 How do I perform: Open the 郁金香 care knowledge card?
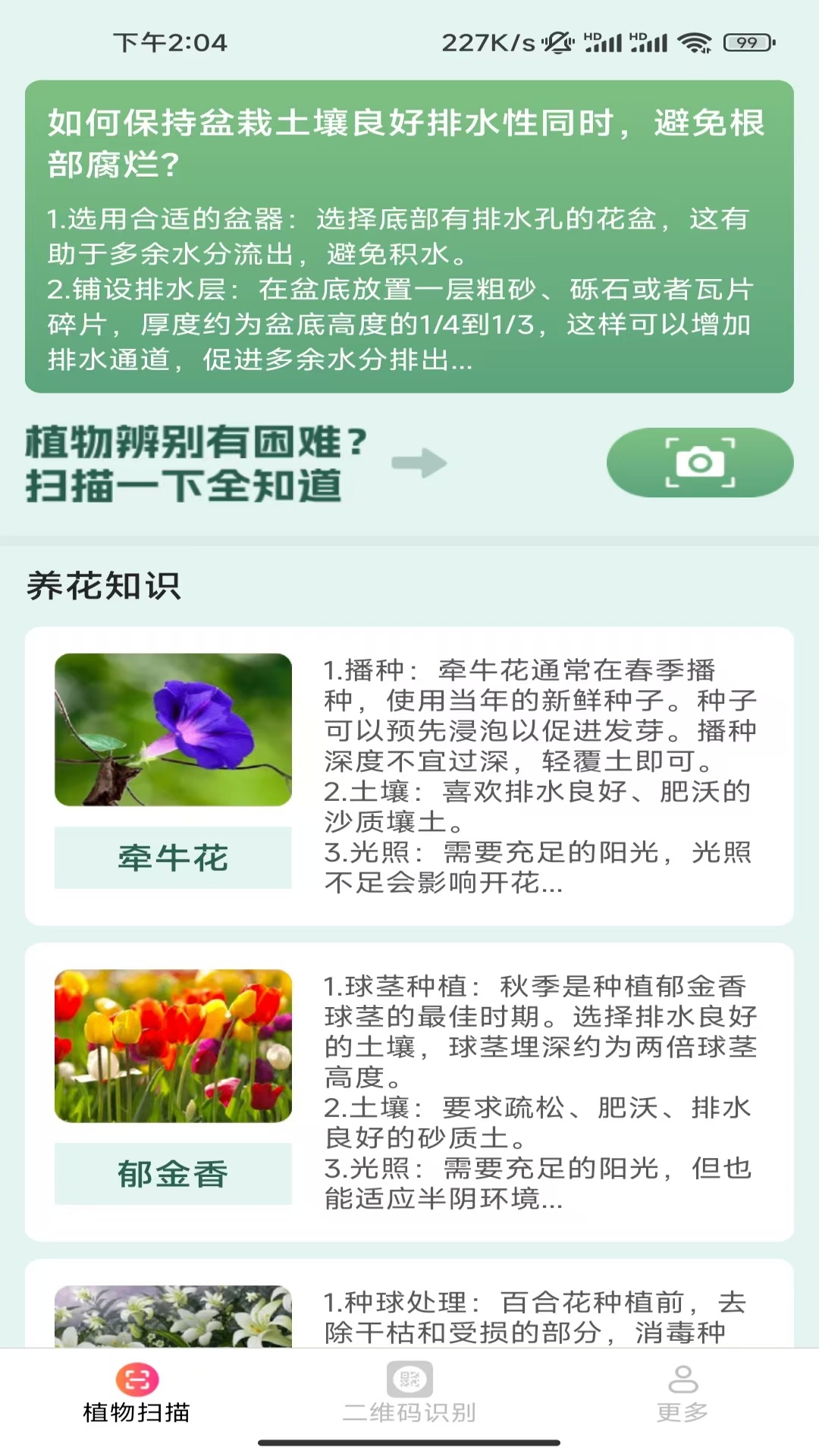(409, 1092)
